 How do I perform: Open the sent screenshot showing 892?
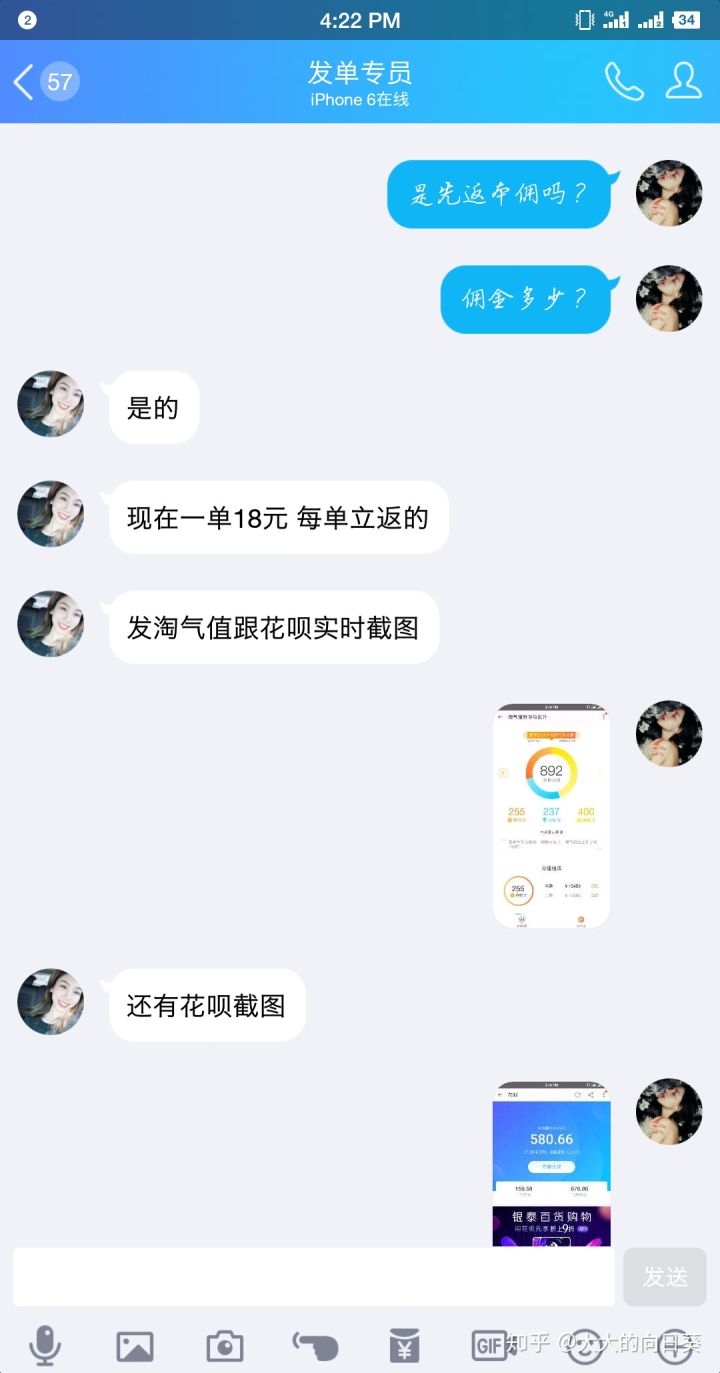(x=551, y=816)
